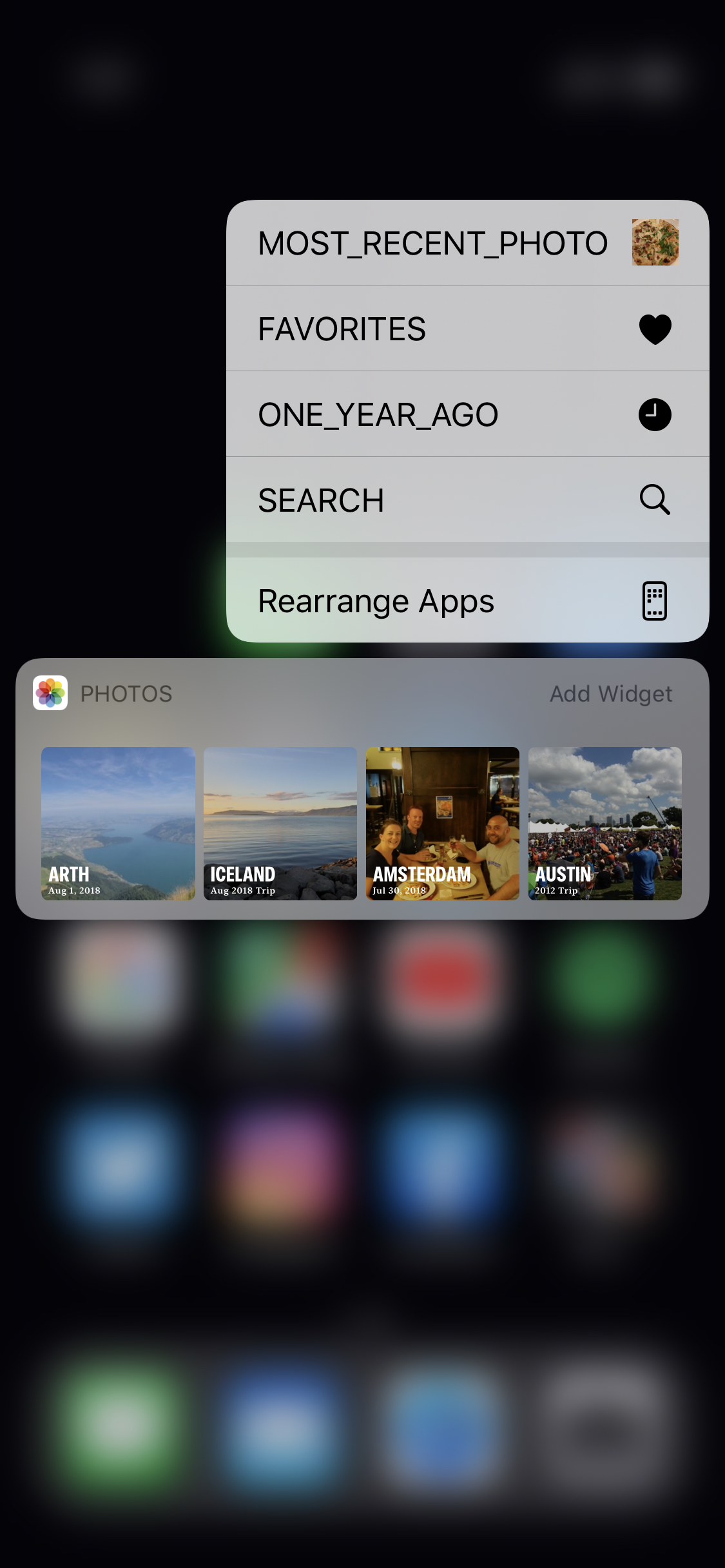The height and width of the screenshot is (1568, 725).
Task: Tap the SEARCH quick action
Action: 467,500
